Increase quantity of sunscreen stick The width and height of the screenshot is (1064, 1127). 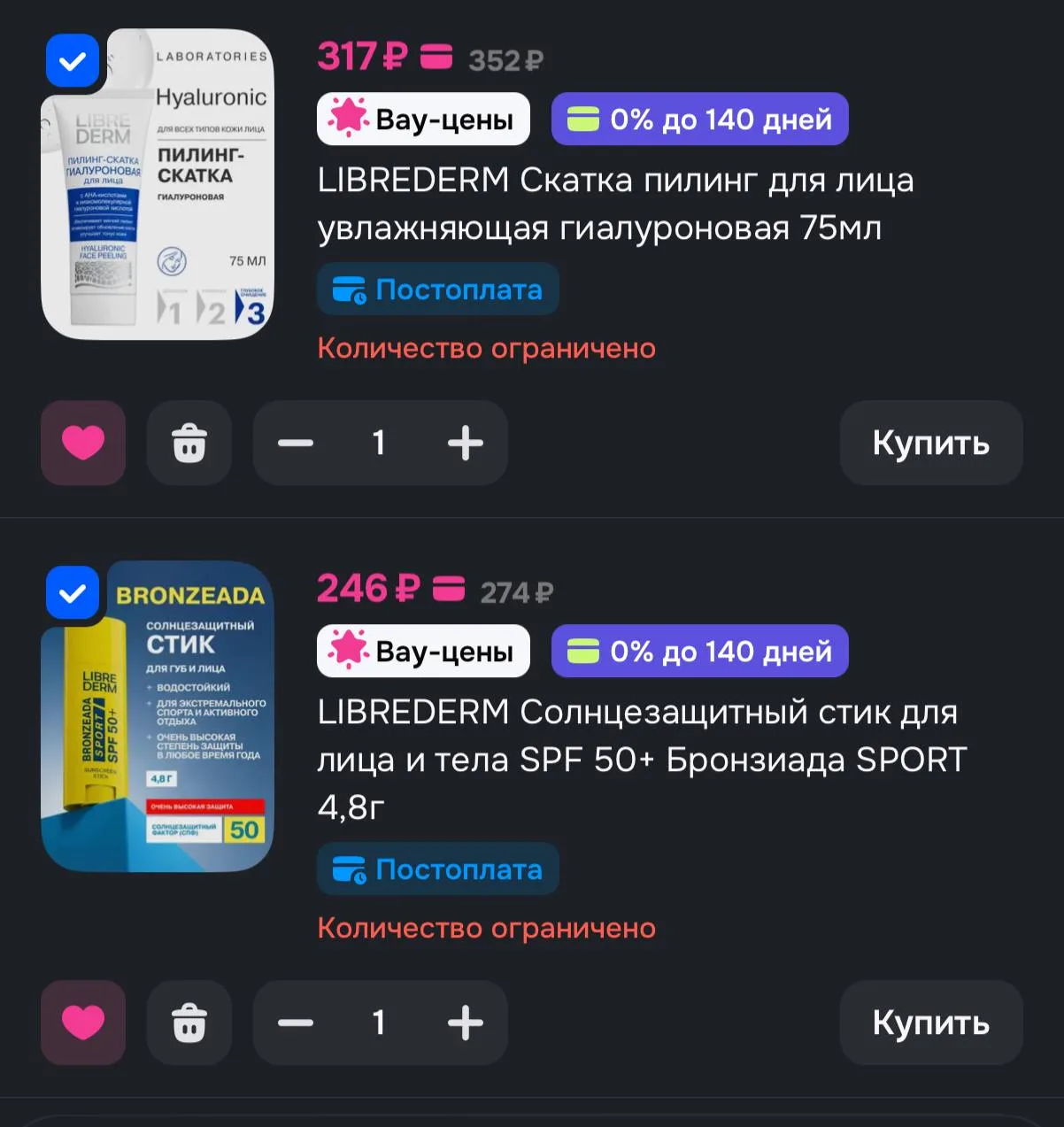(466, 1023)
